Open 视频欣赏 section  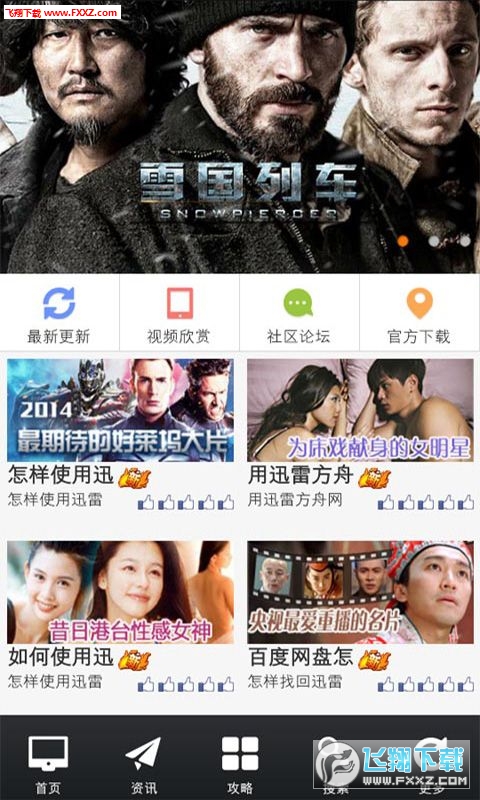click(x=179, y=313)
